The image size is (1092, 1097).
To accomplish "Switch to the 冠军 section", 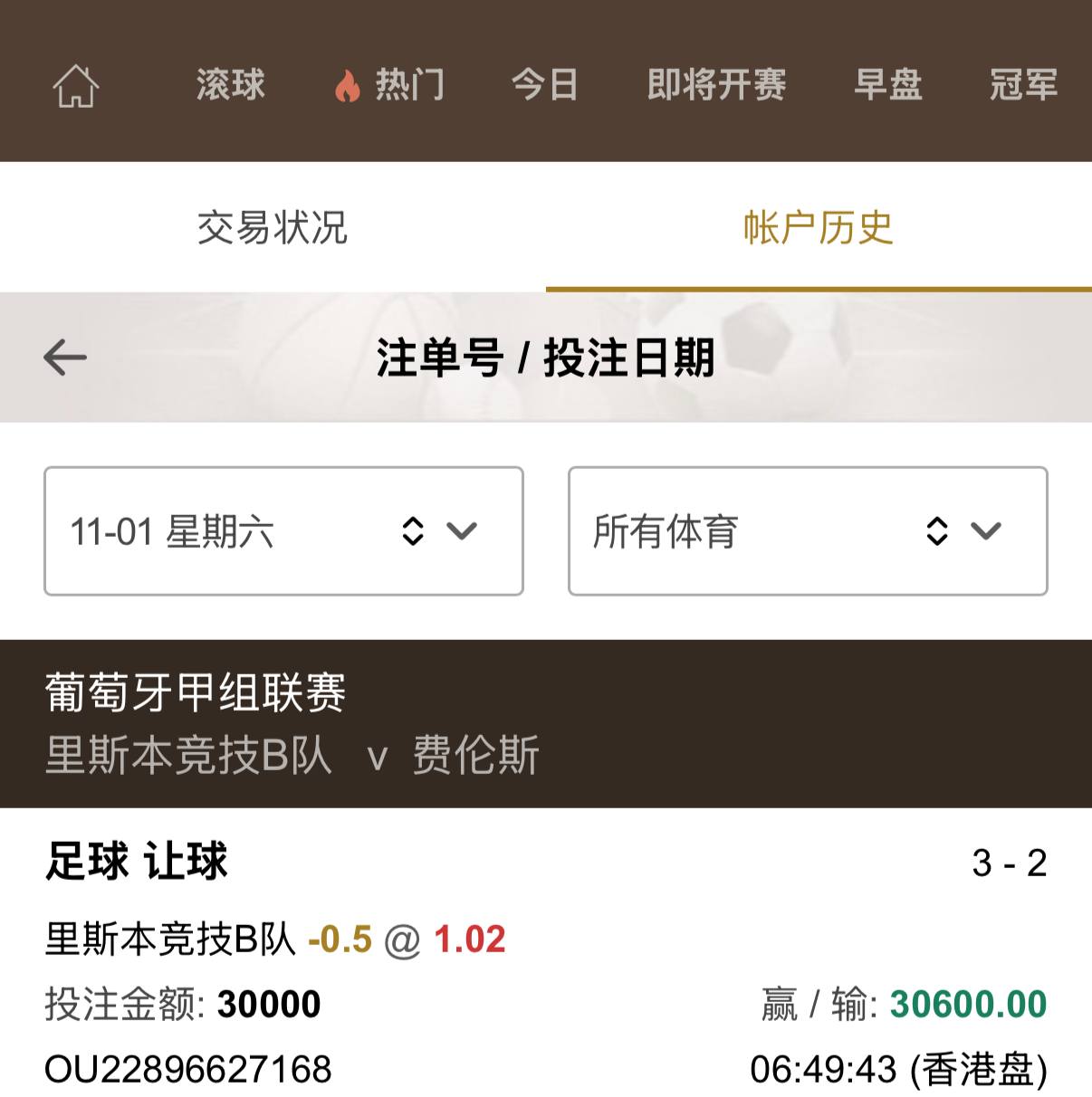I will 1023,85.
